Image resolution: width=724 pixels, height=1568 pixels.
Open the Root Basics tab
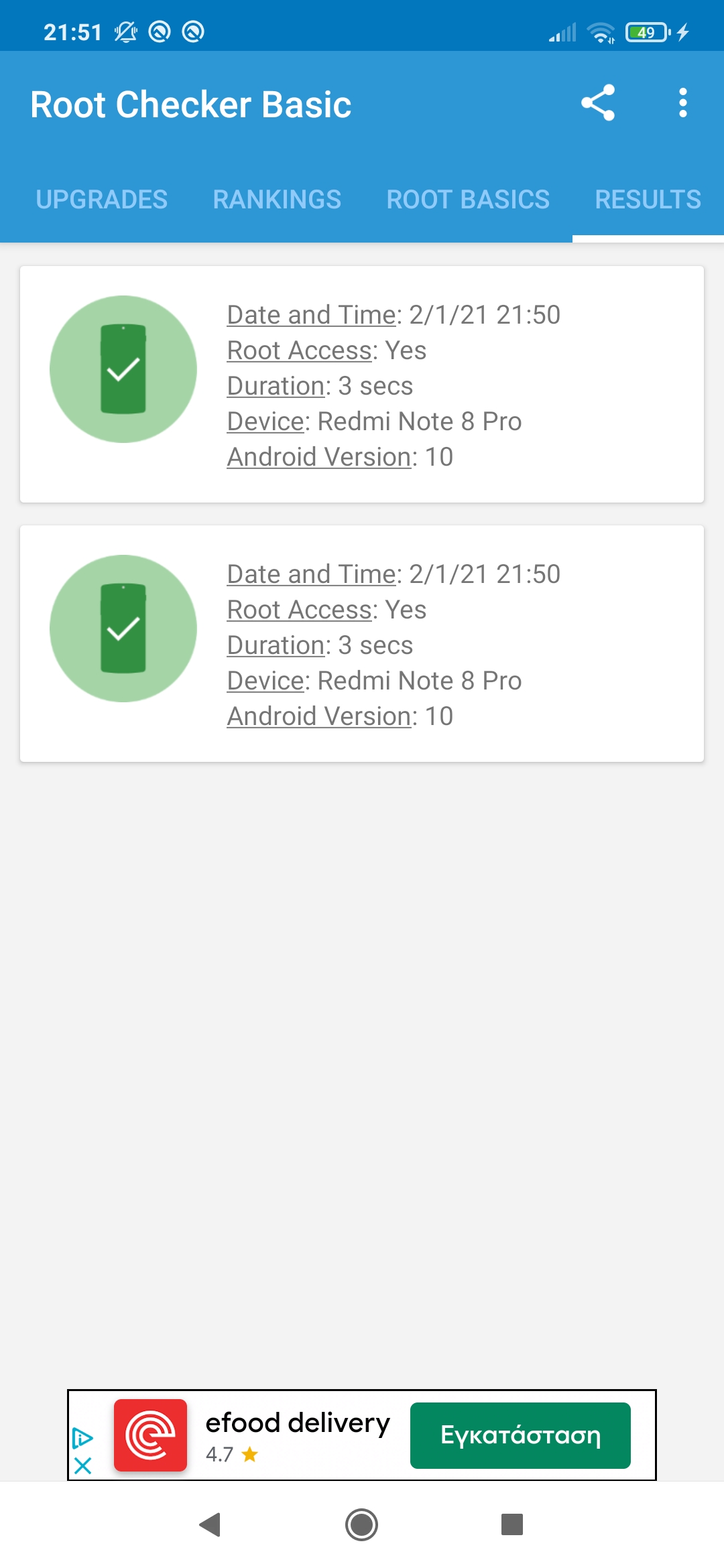[468, 200]
